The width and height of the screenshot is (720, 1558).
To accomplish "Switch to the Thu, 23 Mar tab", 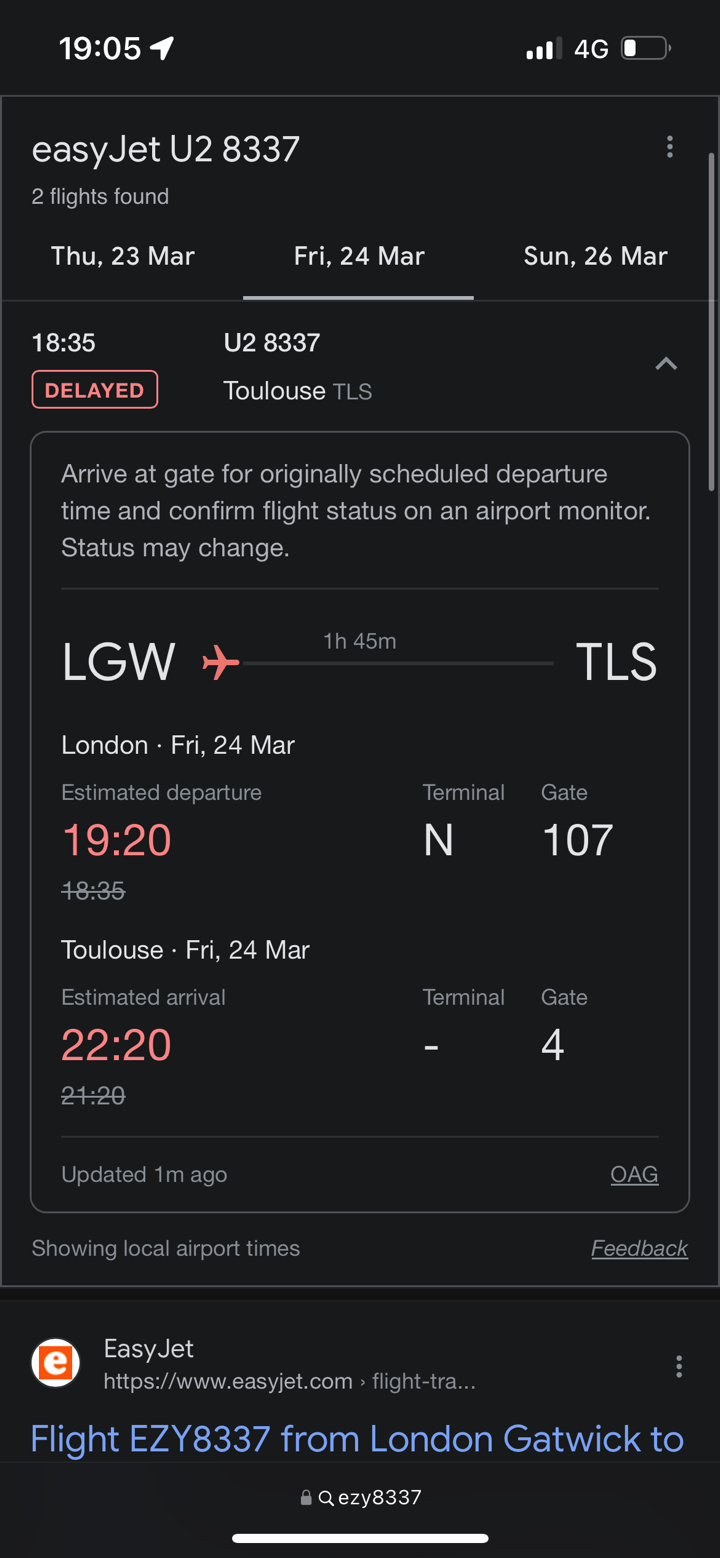I will pos(123,256).
